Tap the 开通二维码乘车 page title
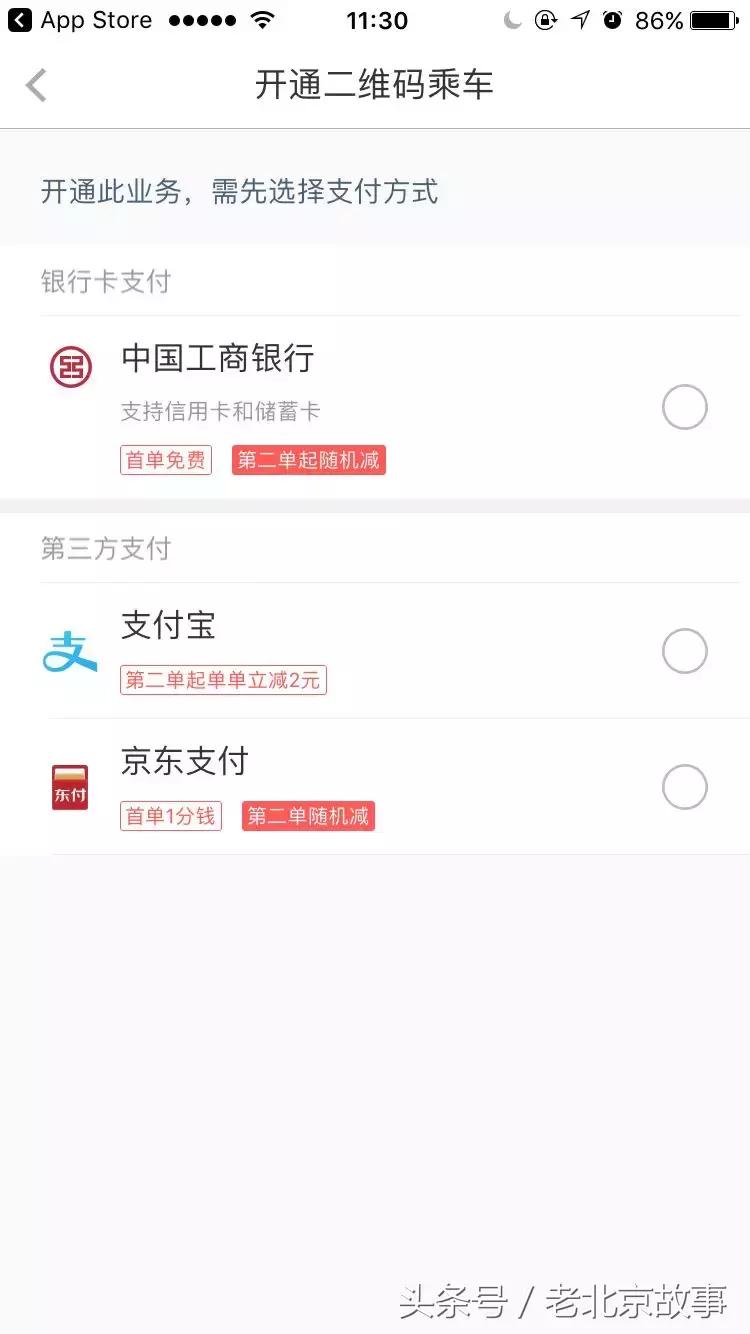This screenshot has height=1334, width=750. coord(375,85)
